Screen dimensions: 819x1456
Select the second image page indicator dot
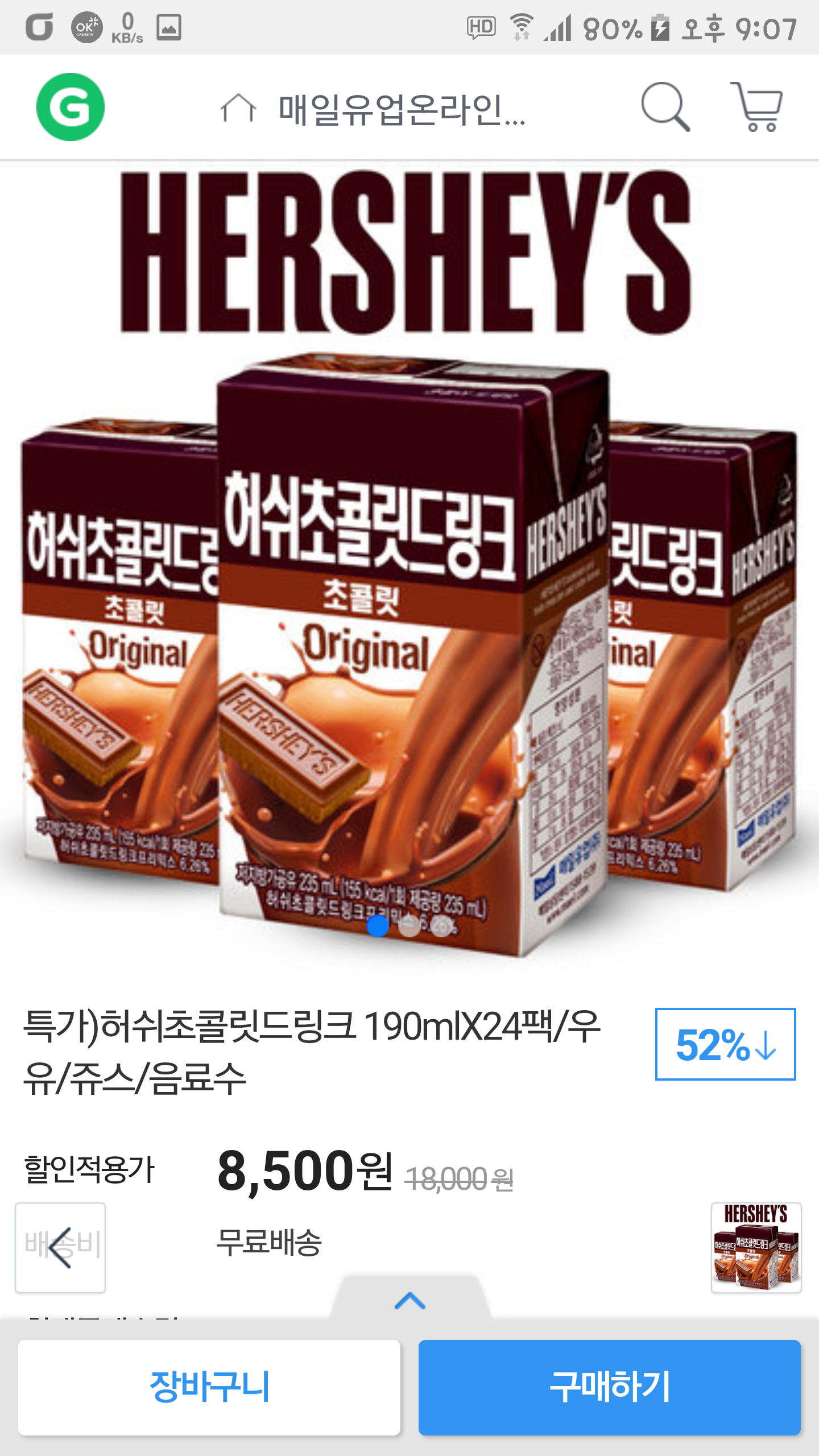tap(409, 926)
